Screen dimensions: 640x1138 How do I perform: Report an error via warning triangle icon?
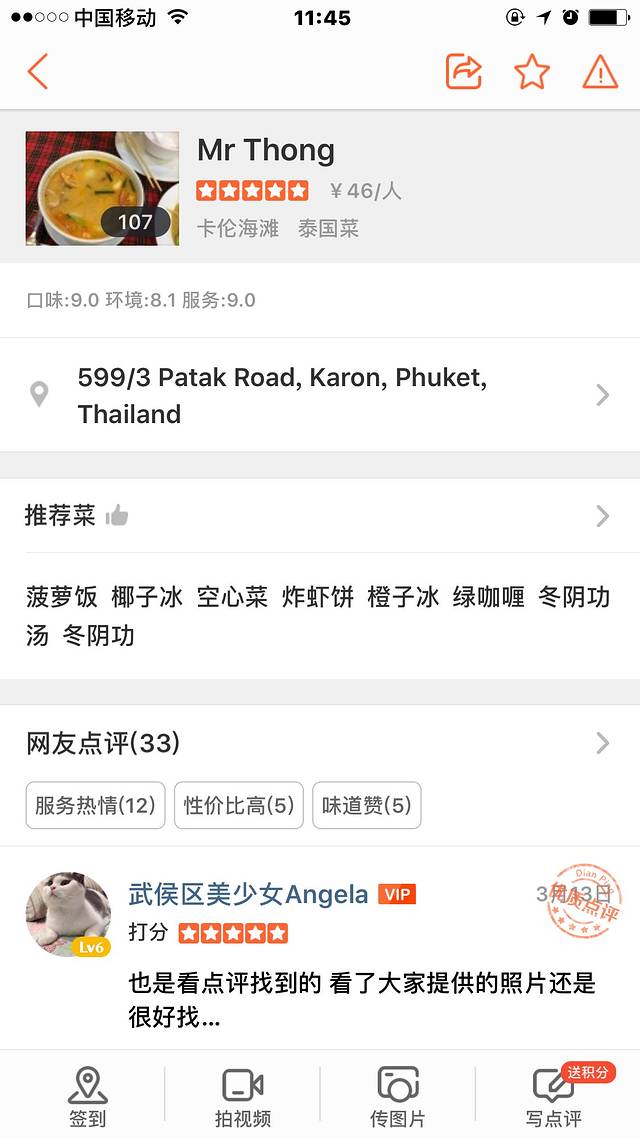(600, 72)
